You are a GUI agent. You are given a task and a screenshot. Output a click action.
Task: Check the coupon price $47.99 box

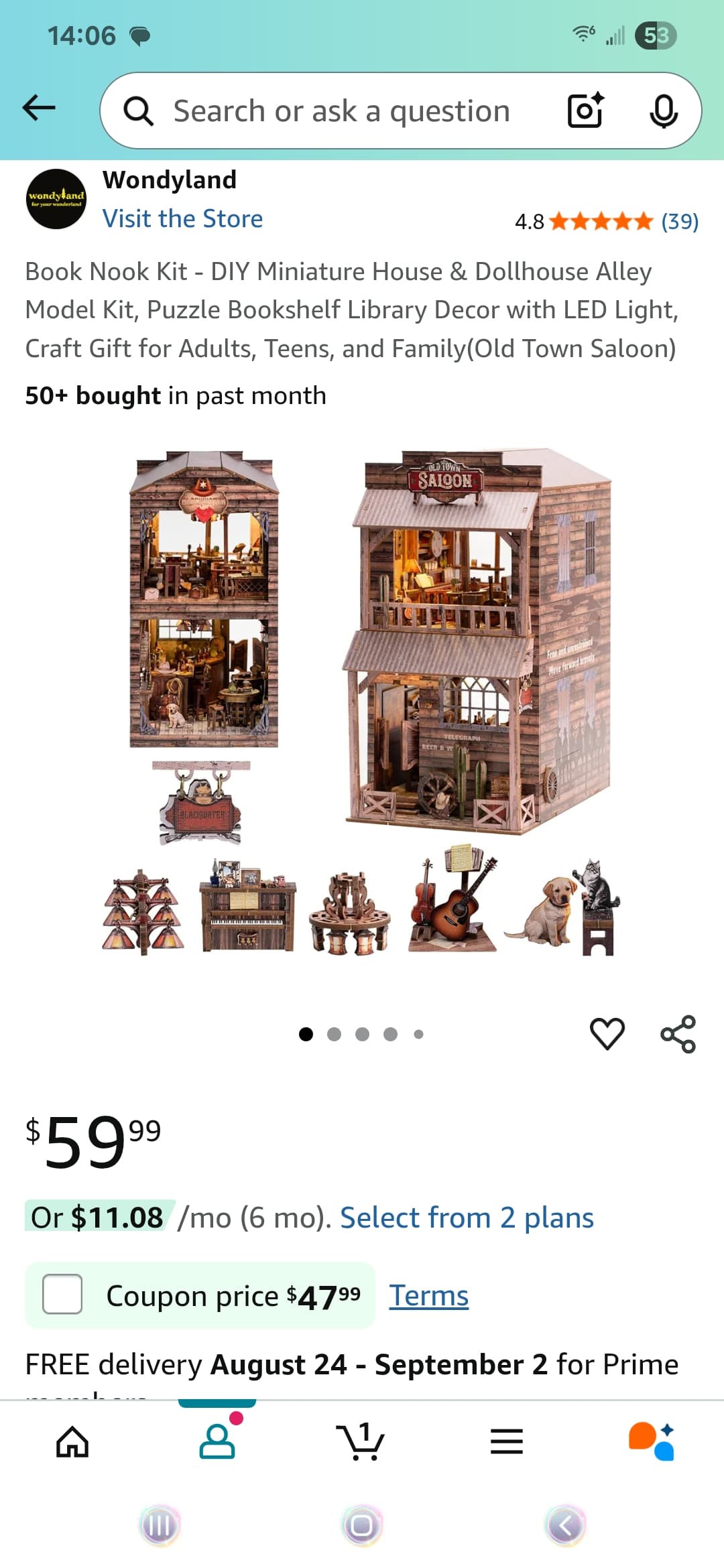pyautogui.click(x=62, y=1294)
